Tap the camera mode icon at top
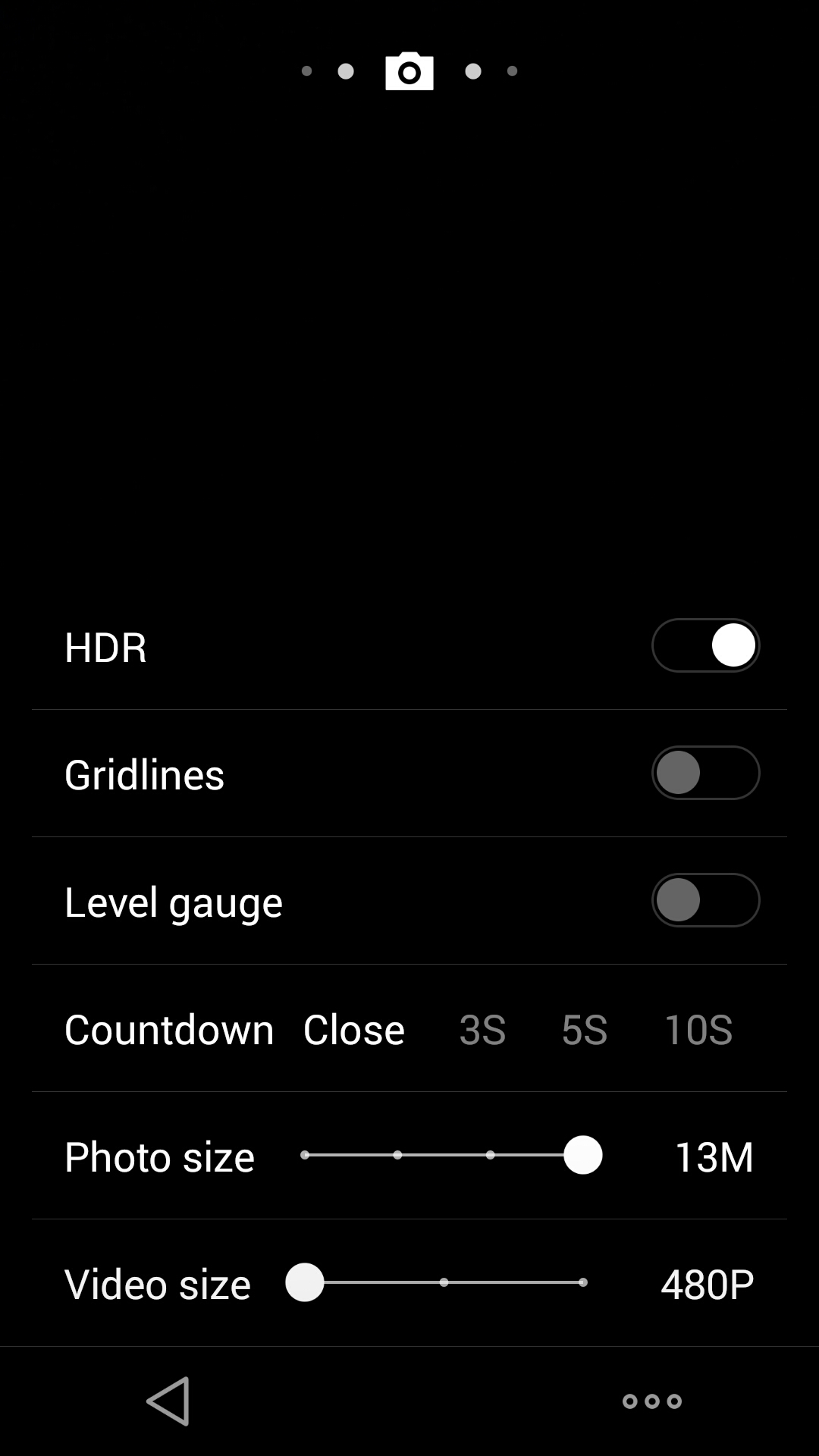 point(409,71)
